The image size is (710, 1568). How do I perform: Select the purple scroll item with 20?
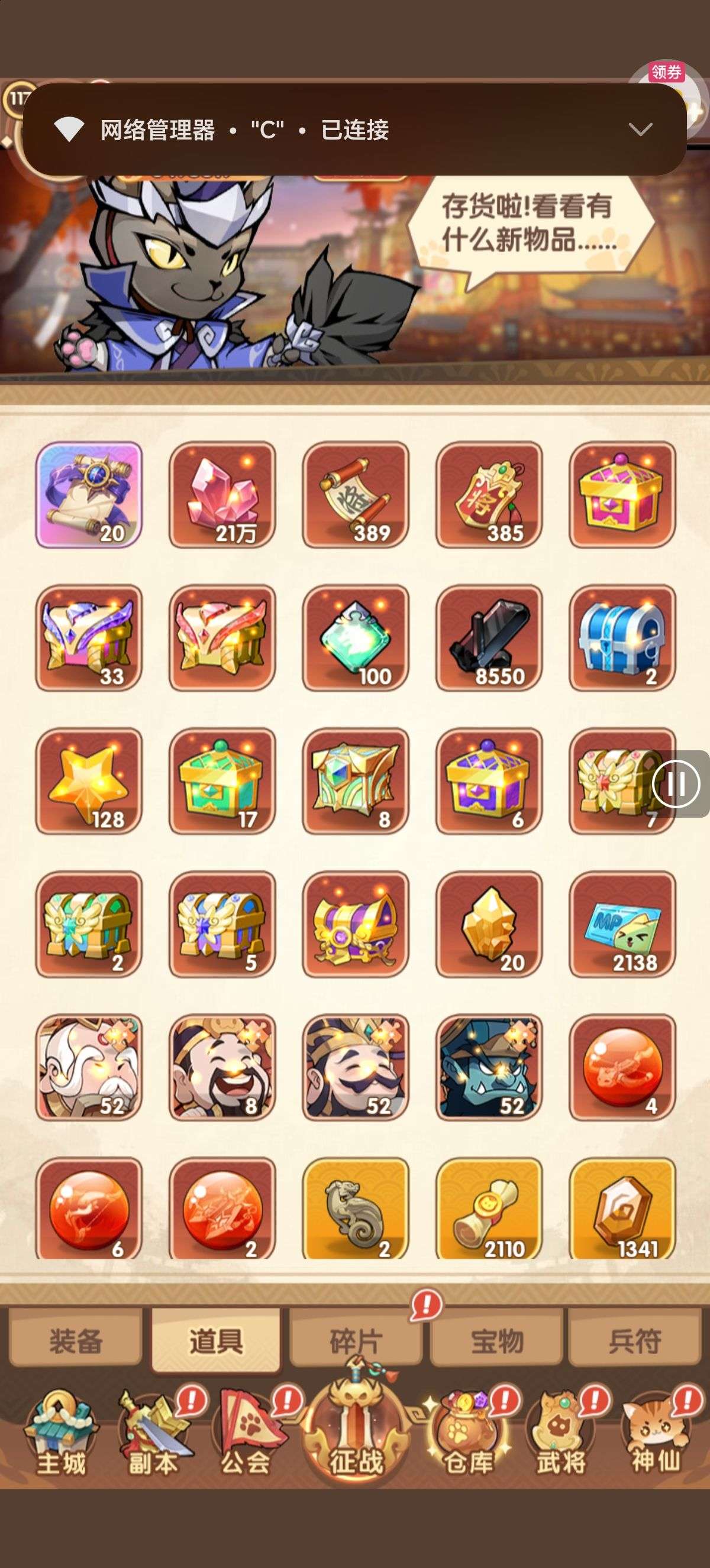(x=89, y=494)
